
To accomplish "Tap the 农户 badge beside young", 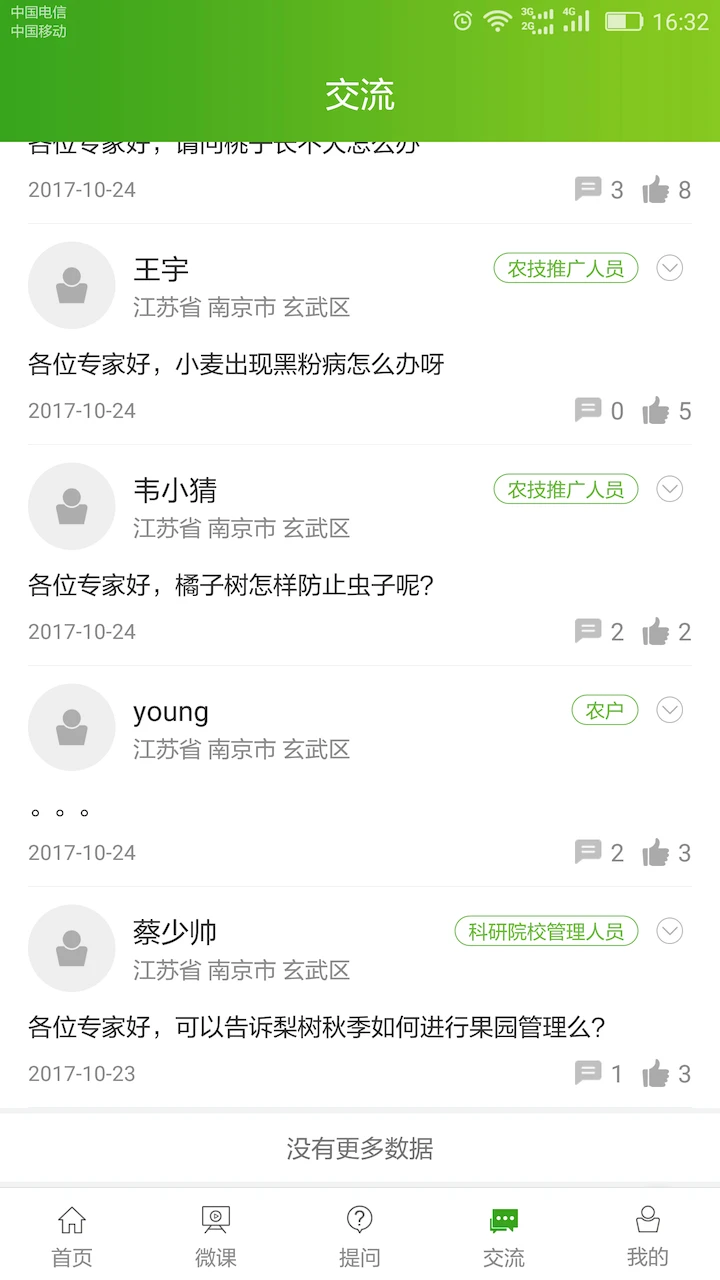I will tap(604, 710).
